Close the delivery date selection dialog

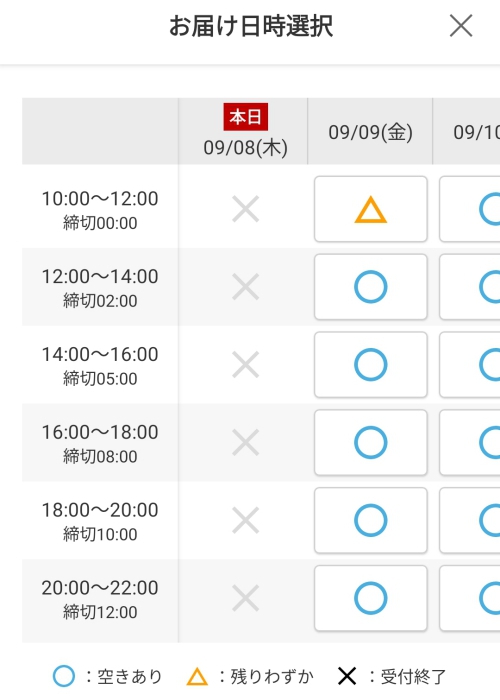461,26
